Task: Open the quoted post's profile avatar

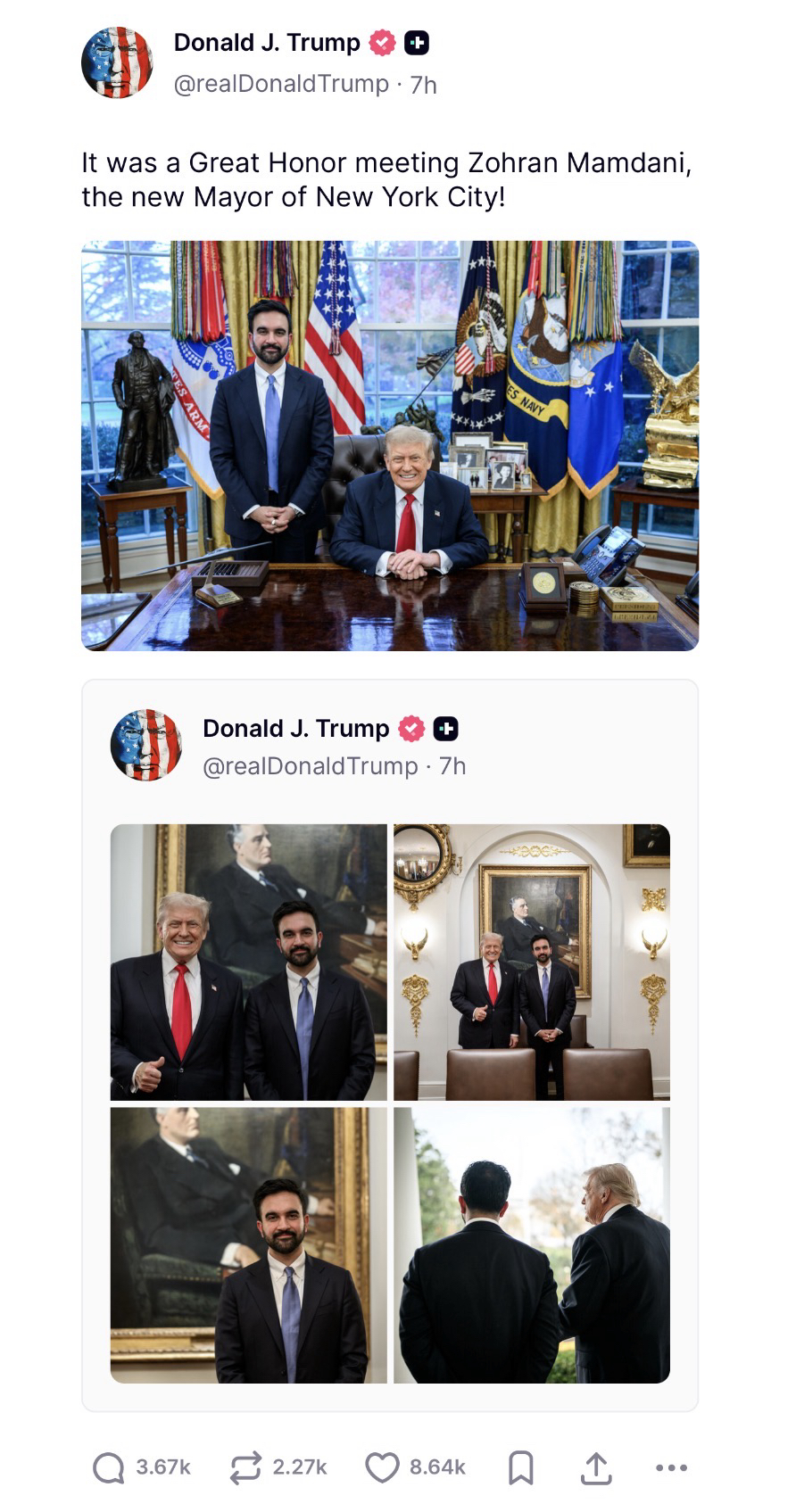Action: click(x=145, y=745)
